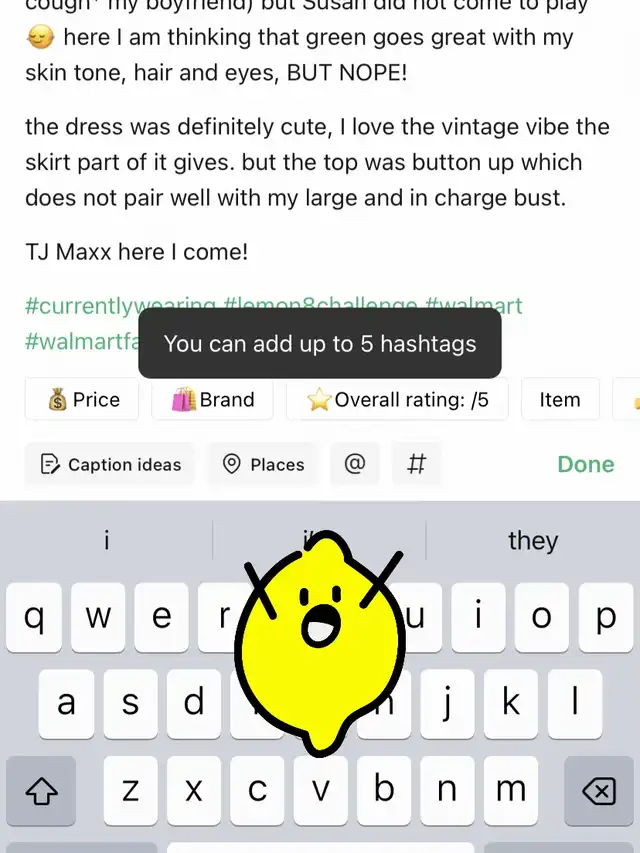Choose the "they" keyboard suggestion
The height and width of the screenshot is (853, 640).
click(533, 540)
